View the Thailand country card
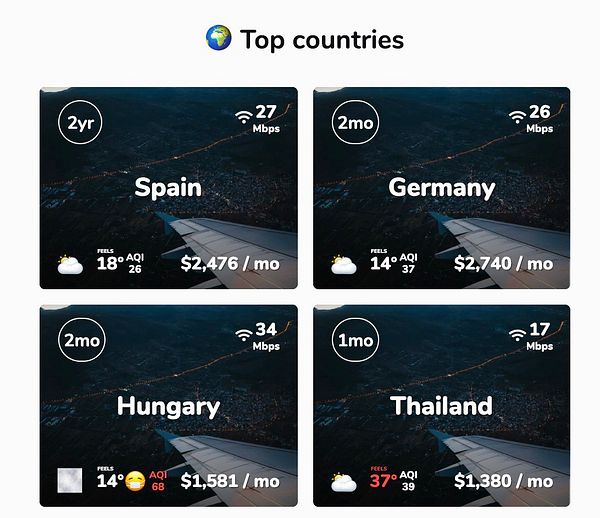Viewport: 600px width, 518px height. pos(441,406)
